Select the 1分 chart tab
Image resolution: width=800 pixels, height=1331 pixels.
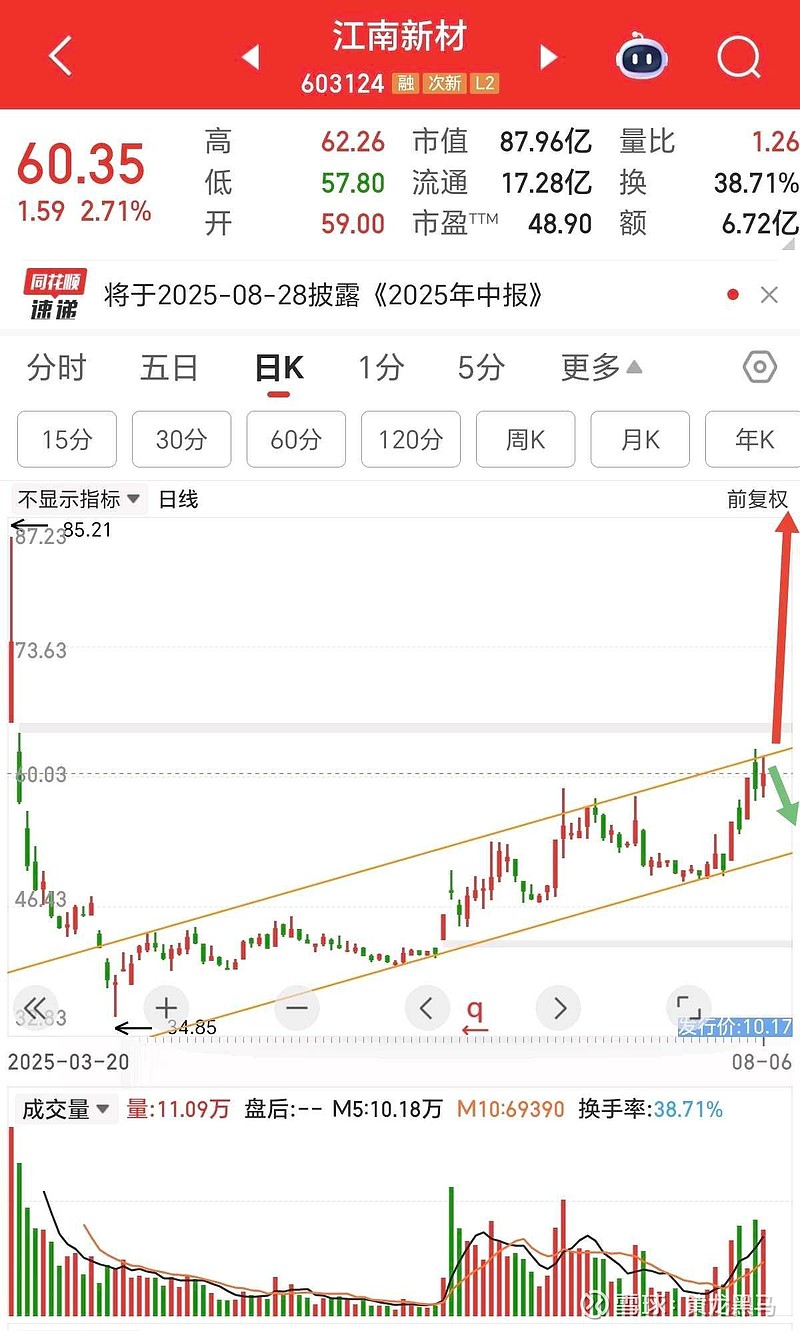coord(381,368)
